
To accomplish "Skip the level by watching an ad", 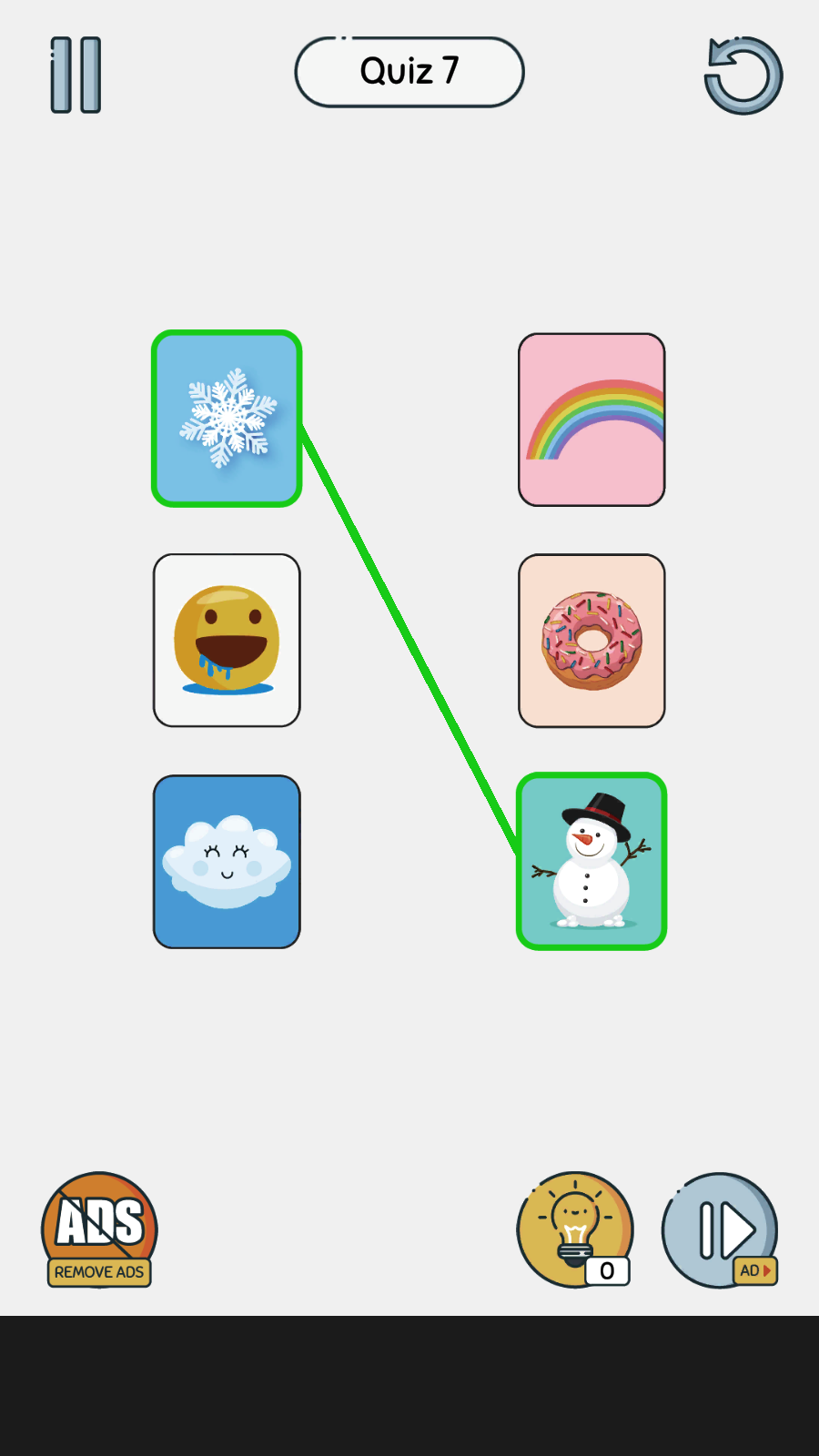I will click(x=720, y=1229).
